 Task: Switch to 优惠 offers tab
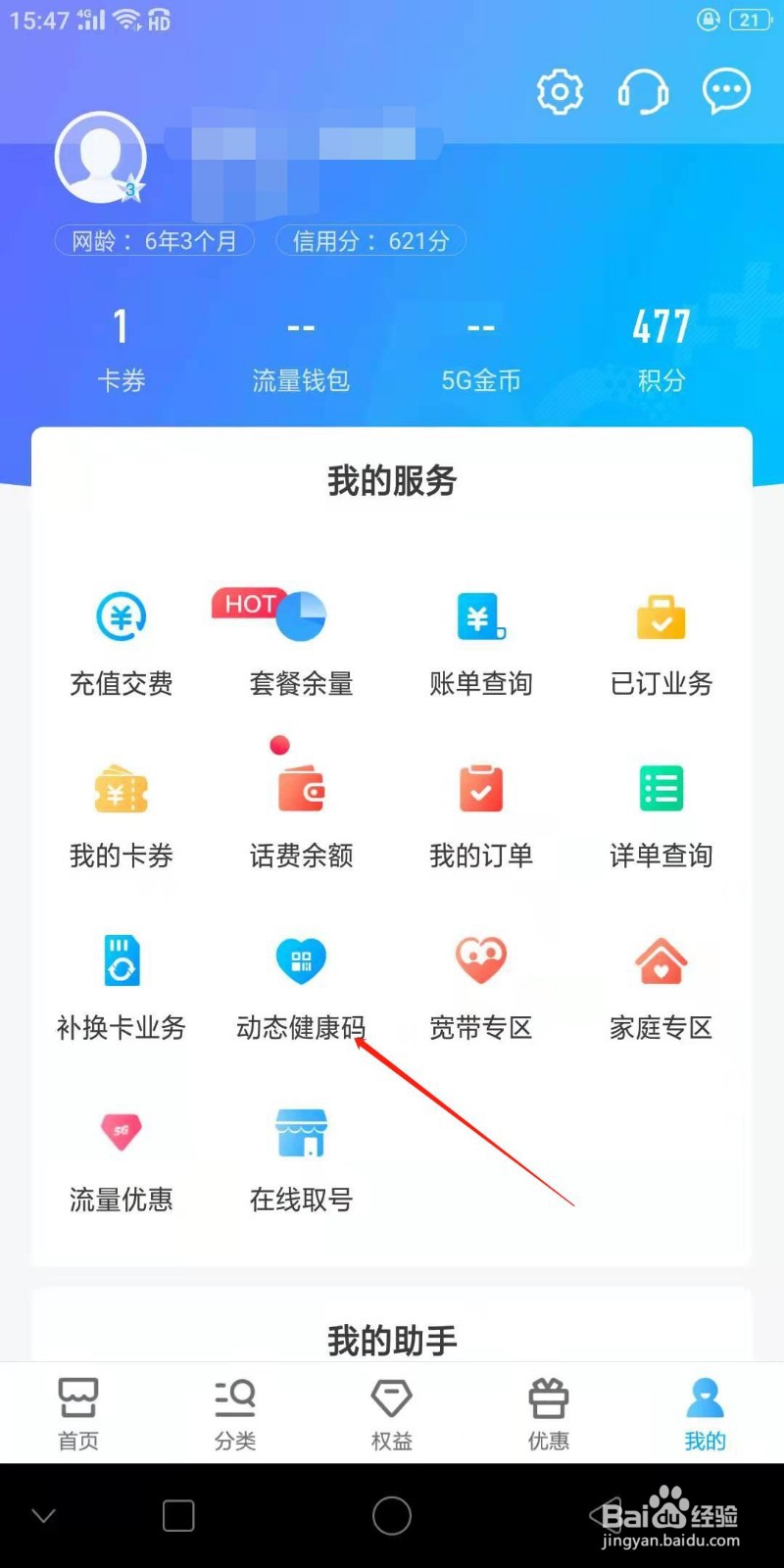pos(548,1411)
